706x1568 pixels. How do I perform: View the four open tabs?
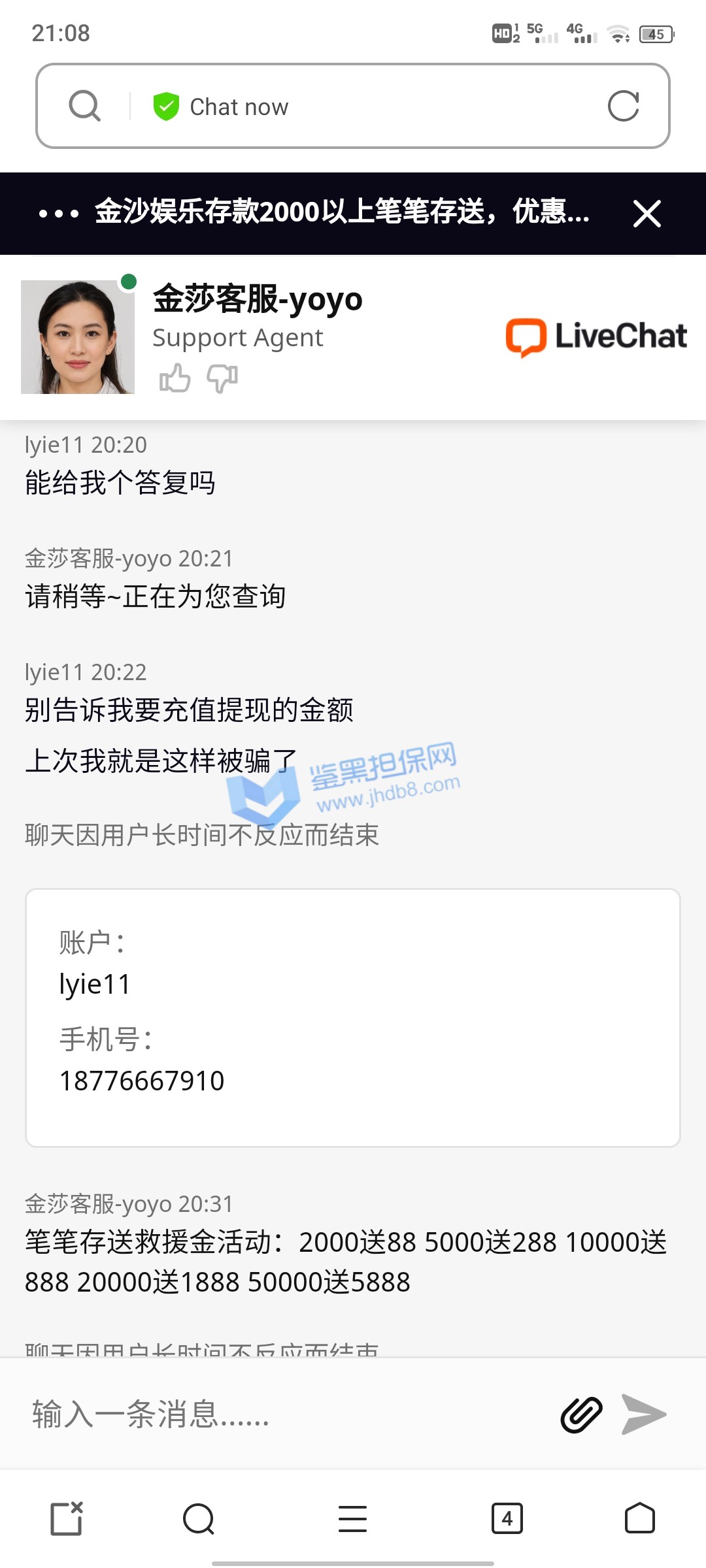[x=507, y=1518]
